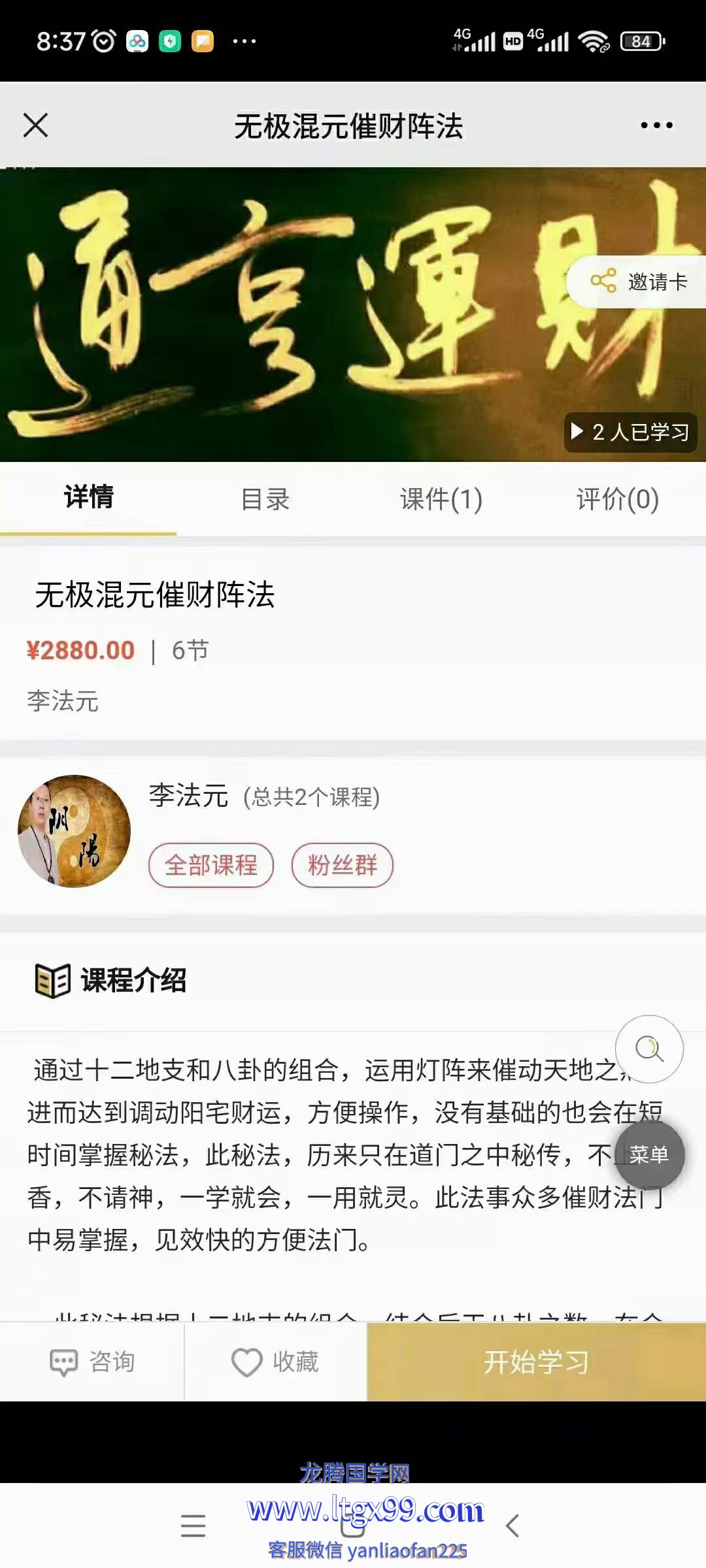Share via the 邀请卡 invite card
This screenshot has height=1568, width=706.
(639, 282)
